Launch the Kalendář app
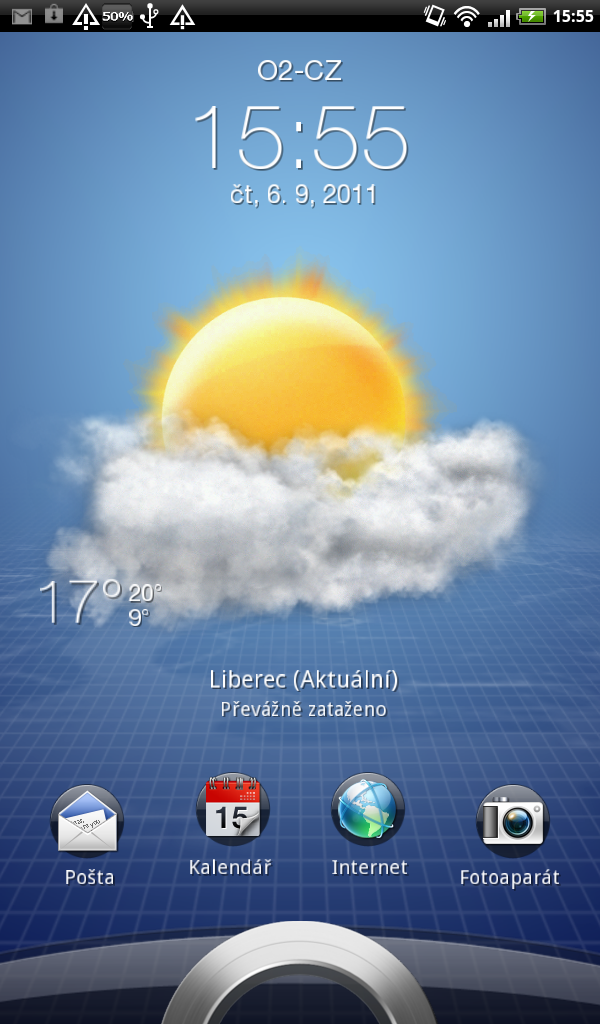The height and width of the screenshot is (1024, 600). coord(232,810)
